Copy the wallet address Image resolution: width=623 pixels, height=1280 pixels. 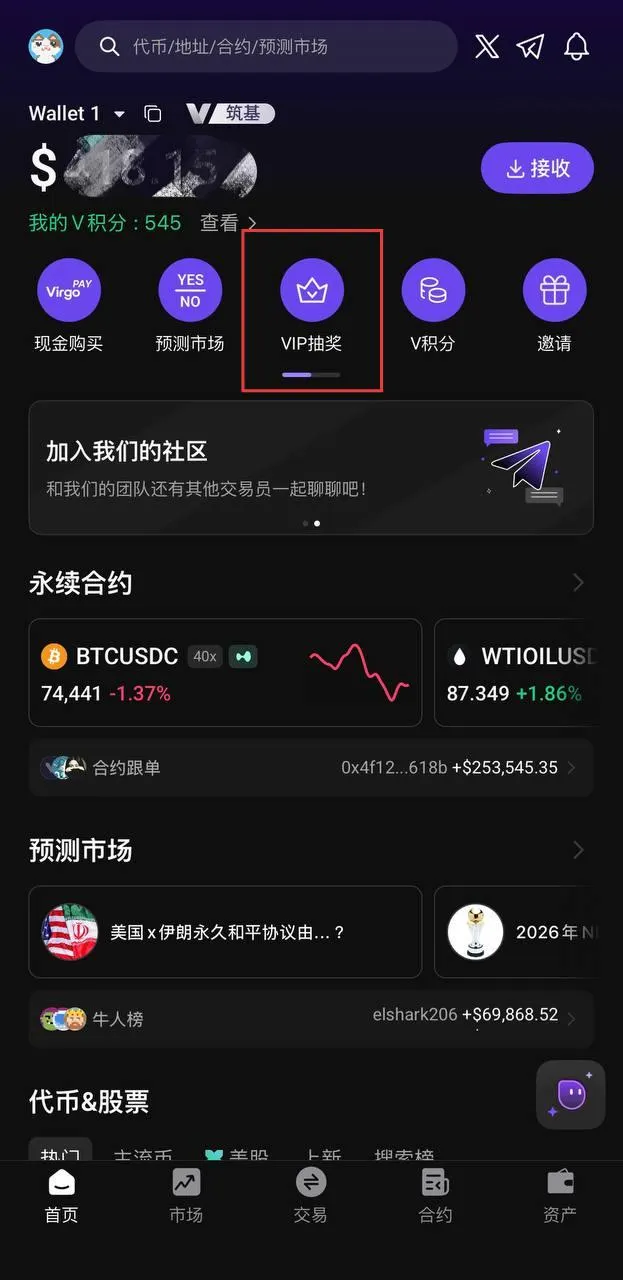coord(152,114)
